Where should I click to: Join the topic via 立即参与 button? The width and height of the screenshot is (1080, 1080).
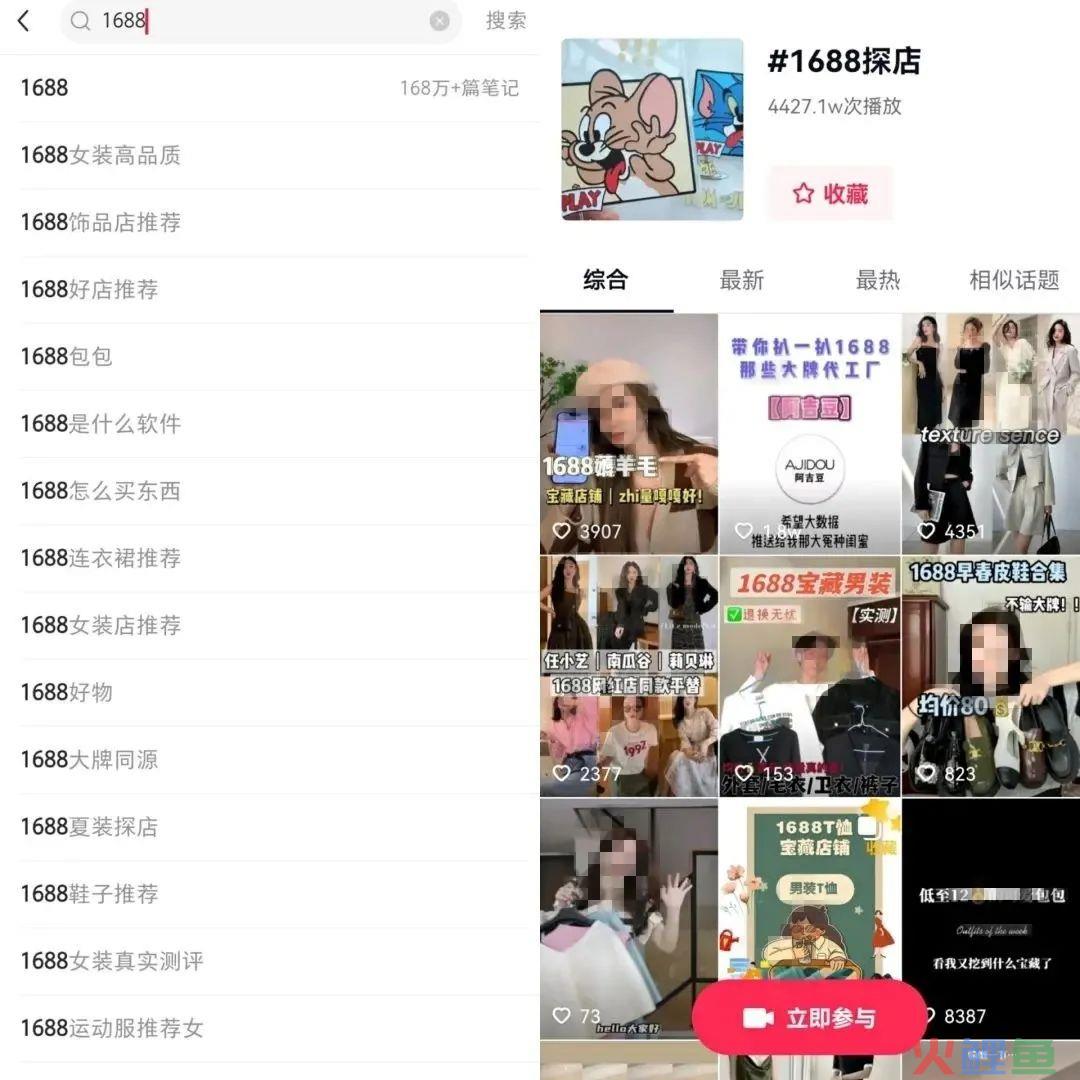tap(809, 1018)
